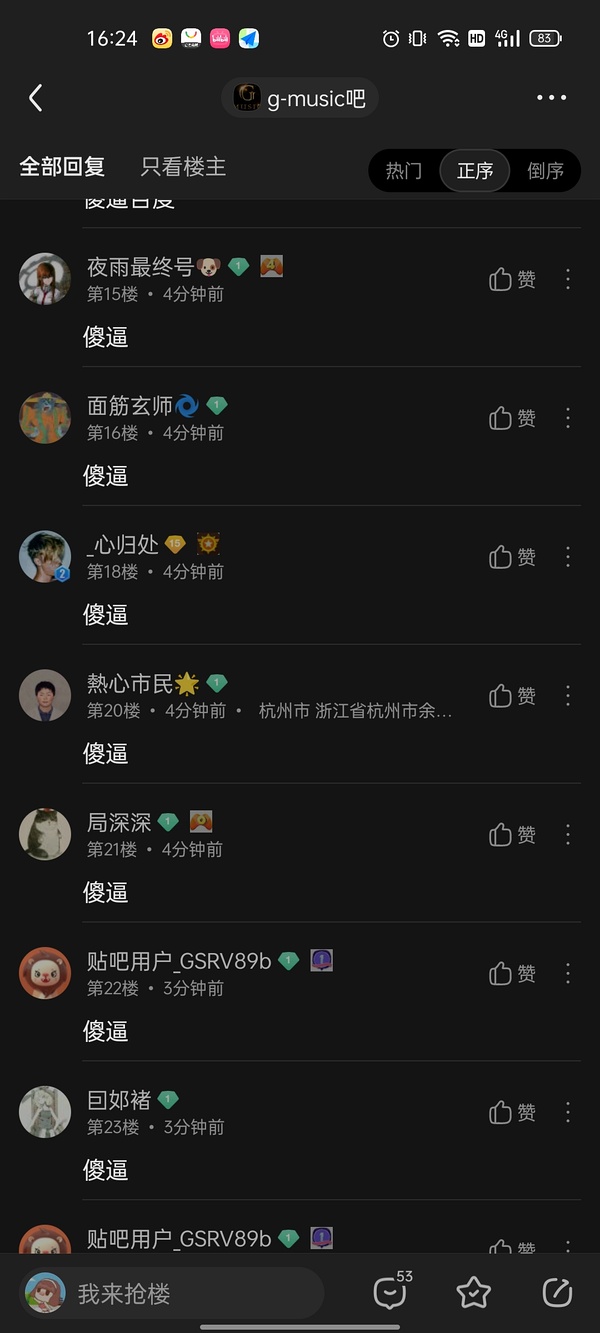View _心归处's profile avatar

(x=45, y=556)
